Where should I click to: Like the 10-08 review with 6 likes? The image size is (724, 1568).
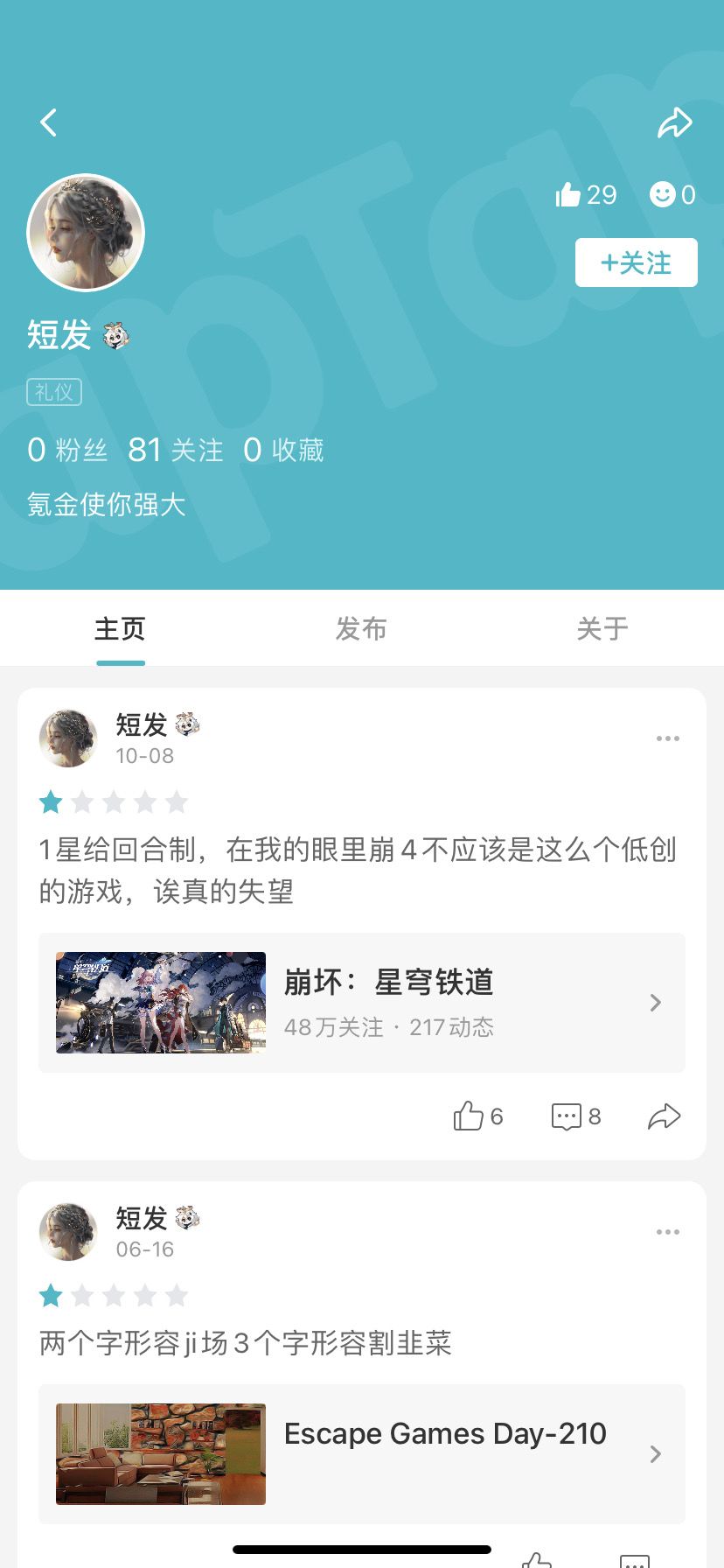[x=478, y=1116]
